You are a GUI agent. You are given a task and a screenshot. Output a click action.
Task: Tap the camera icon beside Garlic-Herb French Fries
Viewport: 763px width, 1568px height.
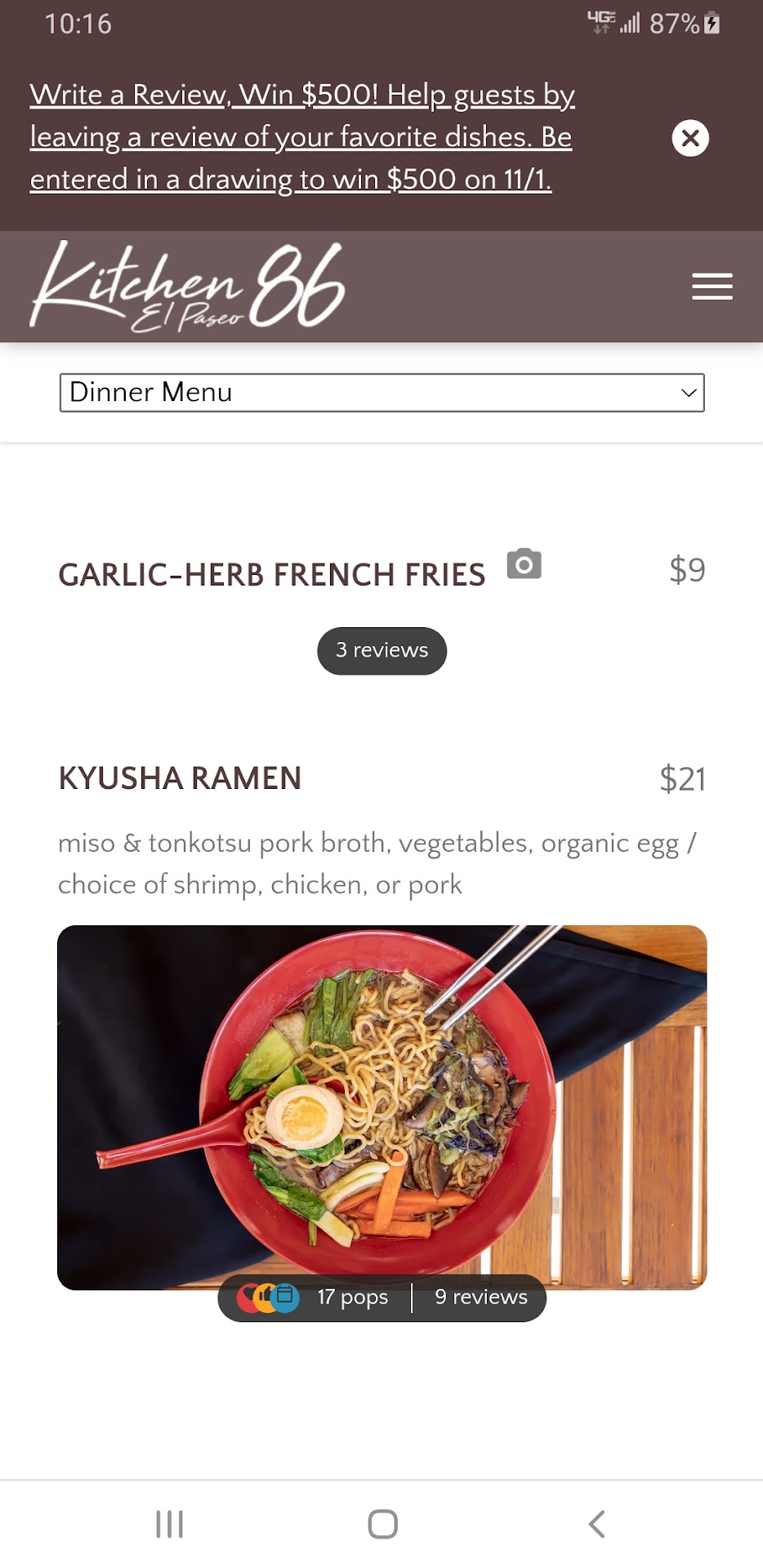(x=524, y=564)
